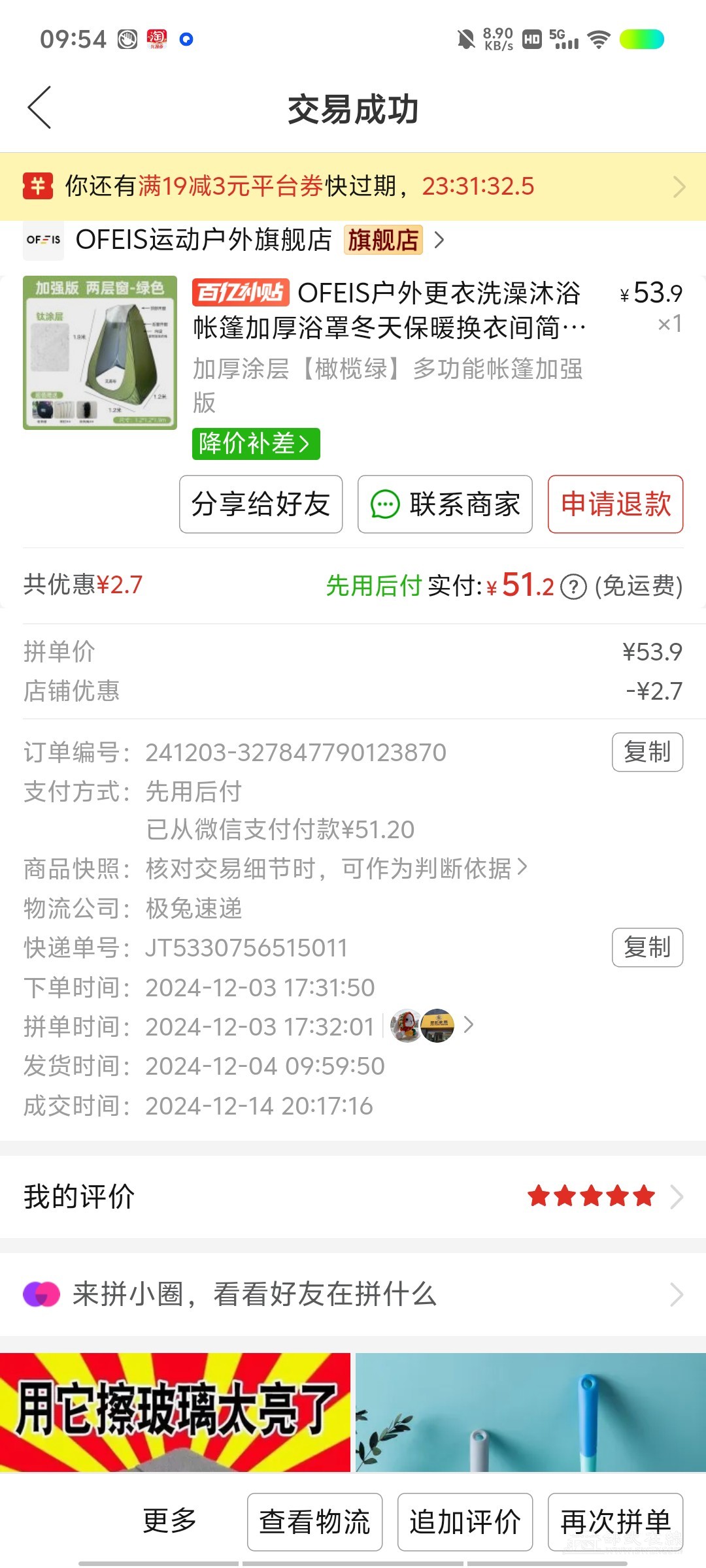This screenshot has width=706, height=1568.
Task: Open the expiring 满19减3元 coupon banner
Action: tap(353, 187)
